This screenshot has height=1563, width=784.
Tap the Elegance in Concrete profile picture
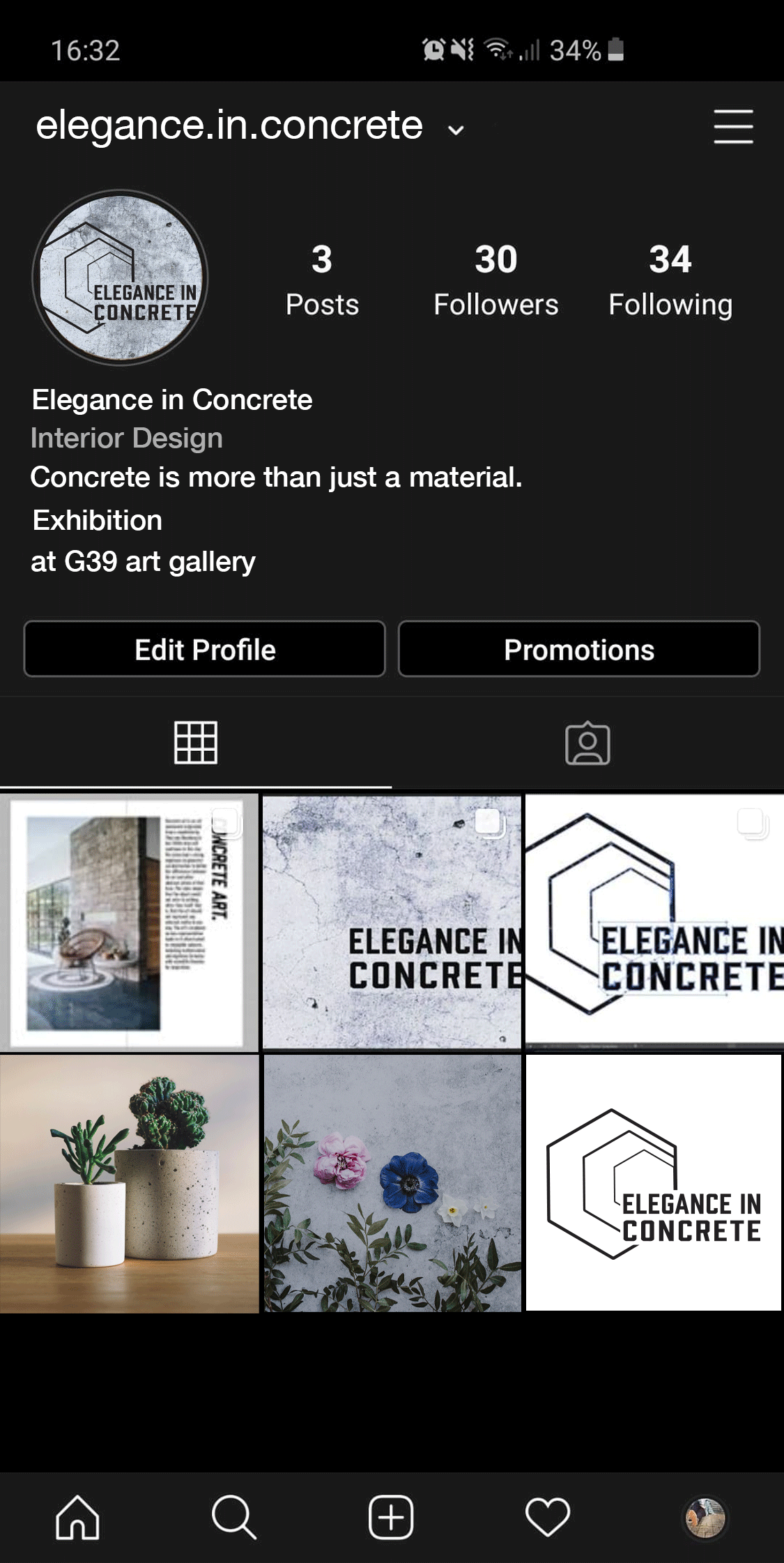120,277
